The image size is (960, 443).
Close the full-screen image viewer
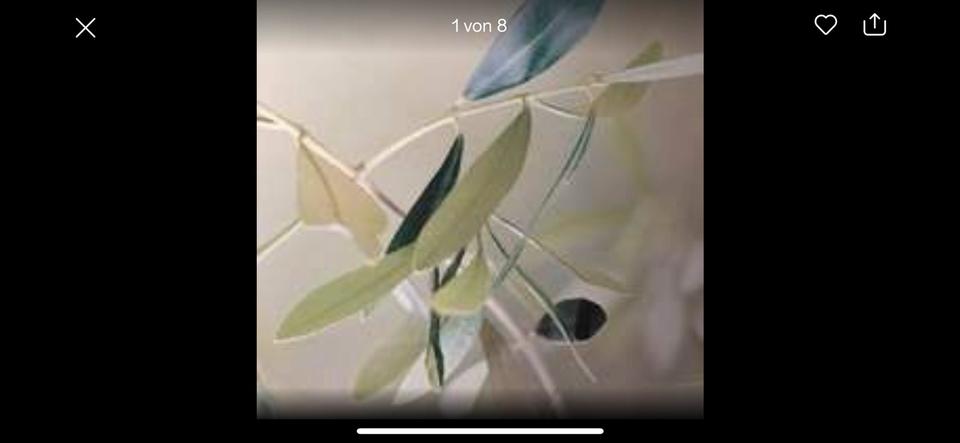[86, 28]
